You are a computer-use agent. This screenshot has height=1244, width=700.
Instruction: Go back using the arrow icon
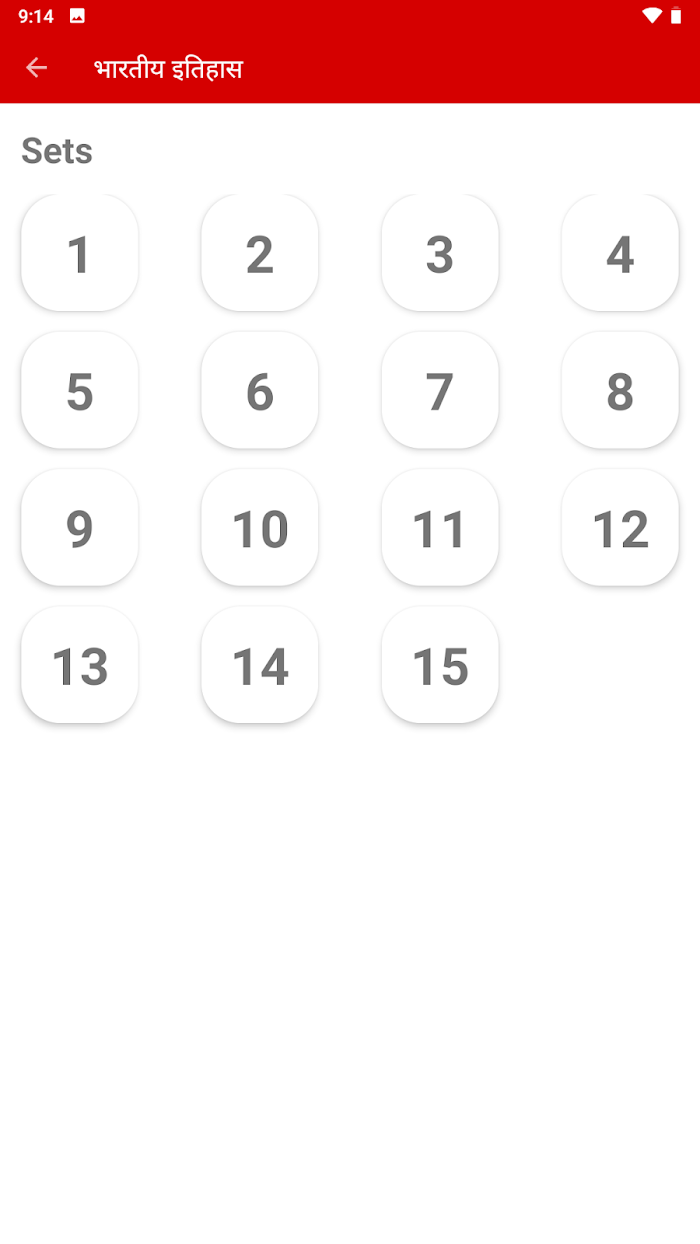(x=37, y=68)
